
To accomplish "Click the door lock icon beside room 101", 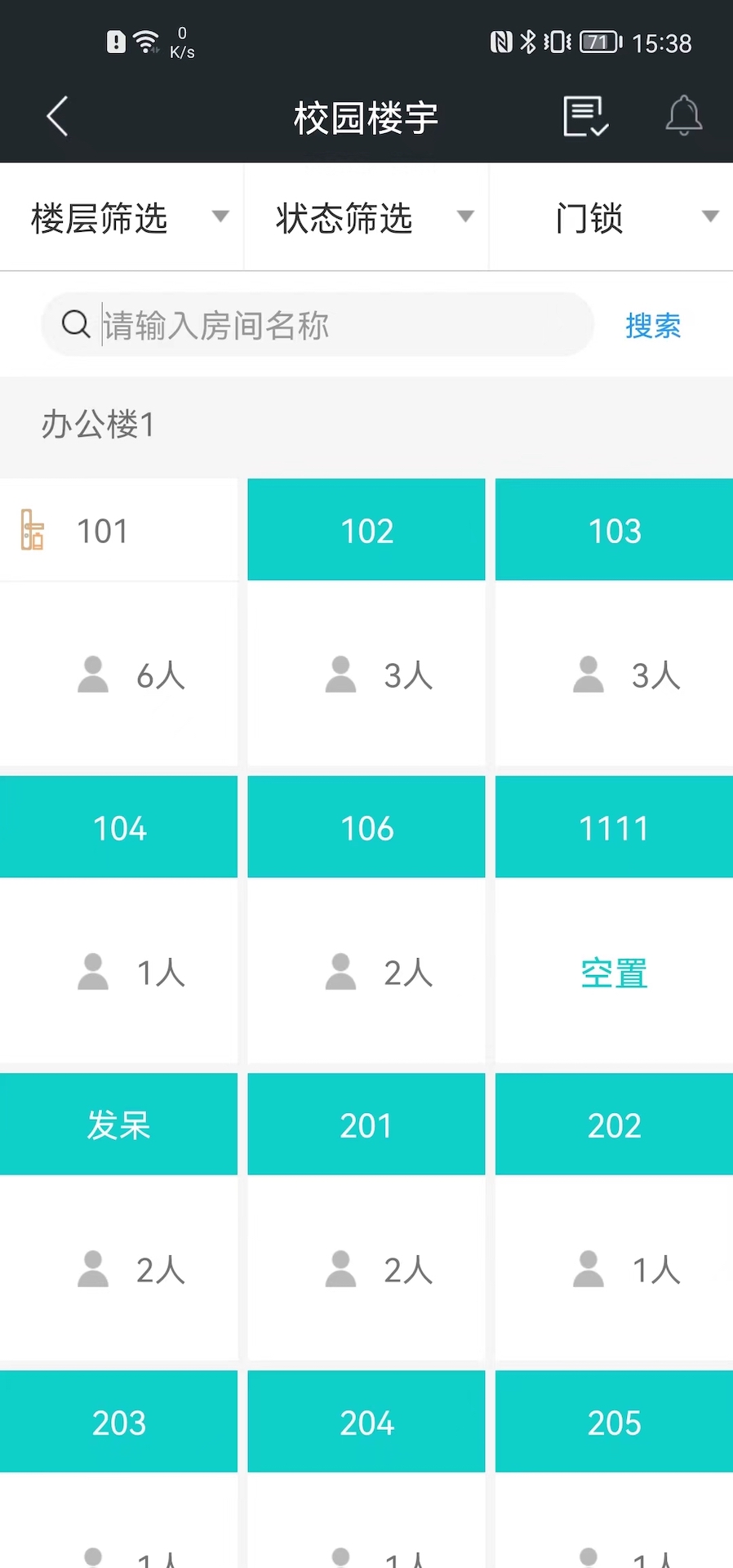I will click(x=32, y=530).
